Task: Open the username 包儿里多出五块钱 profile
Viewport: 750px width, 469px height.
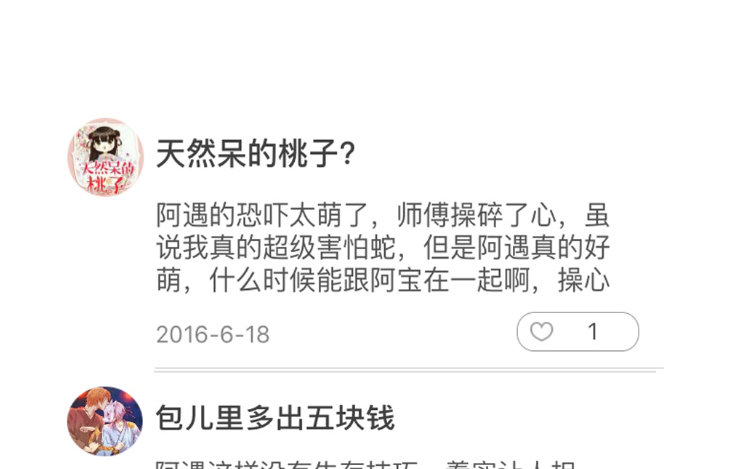Action: click(x=275, y=418)
